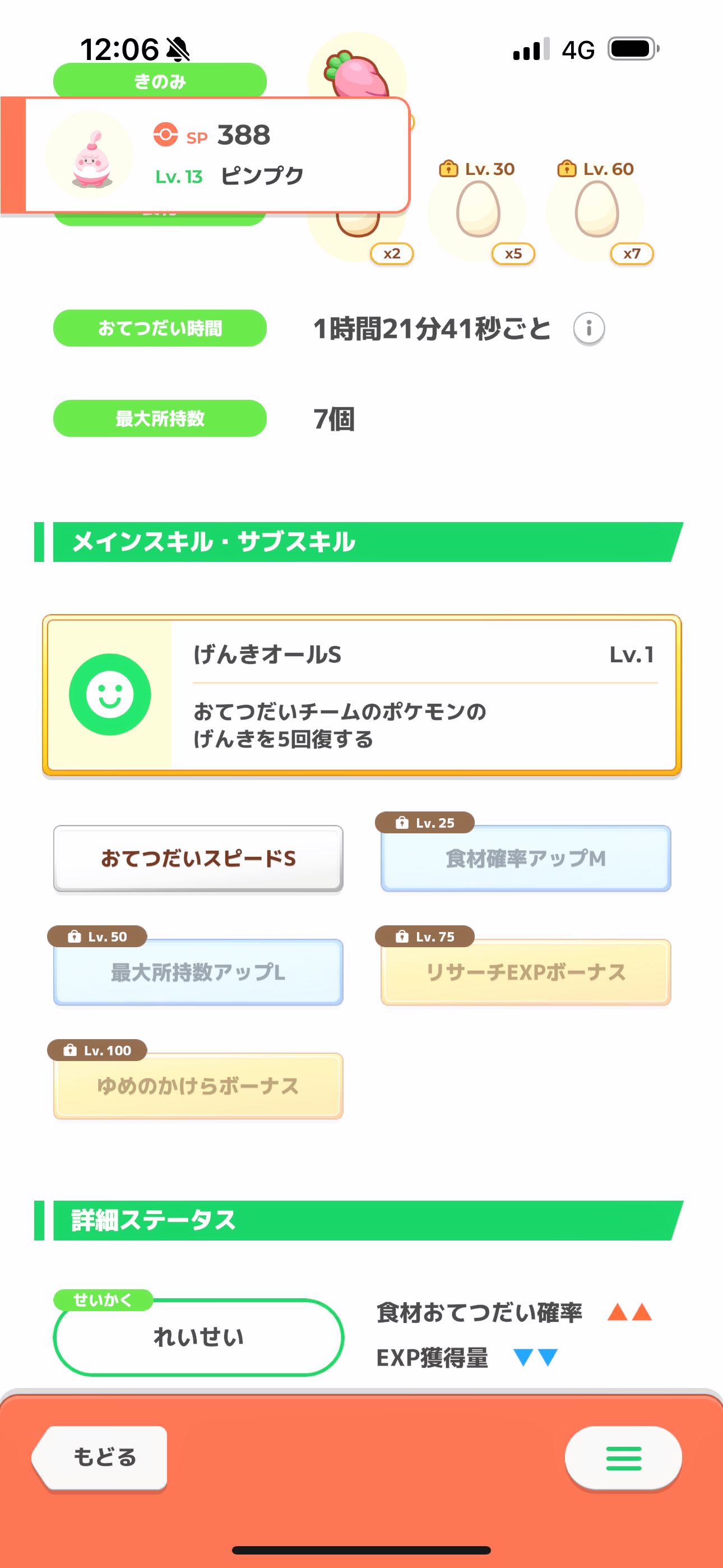This screenshot has width=723, height=1568.
Task: Tap the おてつだいスピードS sub skill
Action: point(198,858)
